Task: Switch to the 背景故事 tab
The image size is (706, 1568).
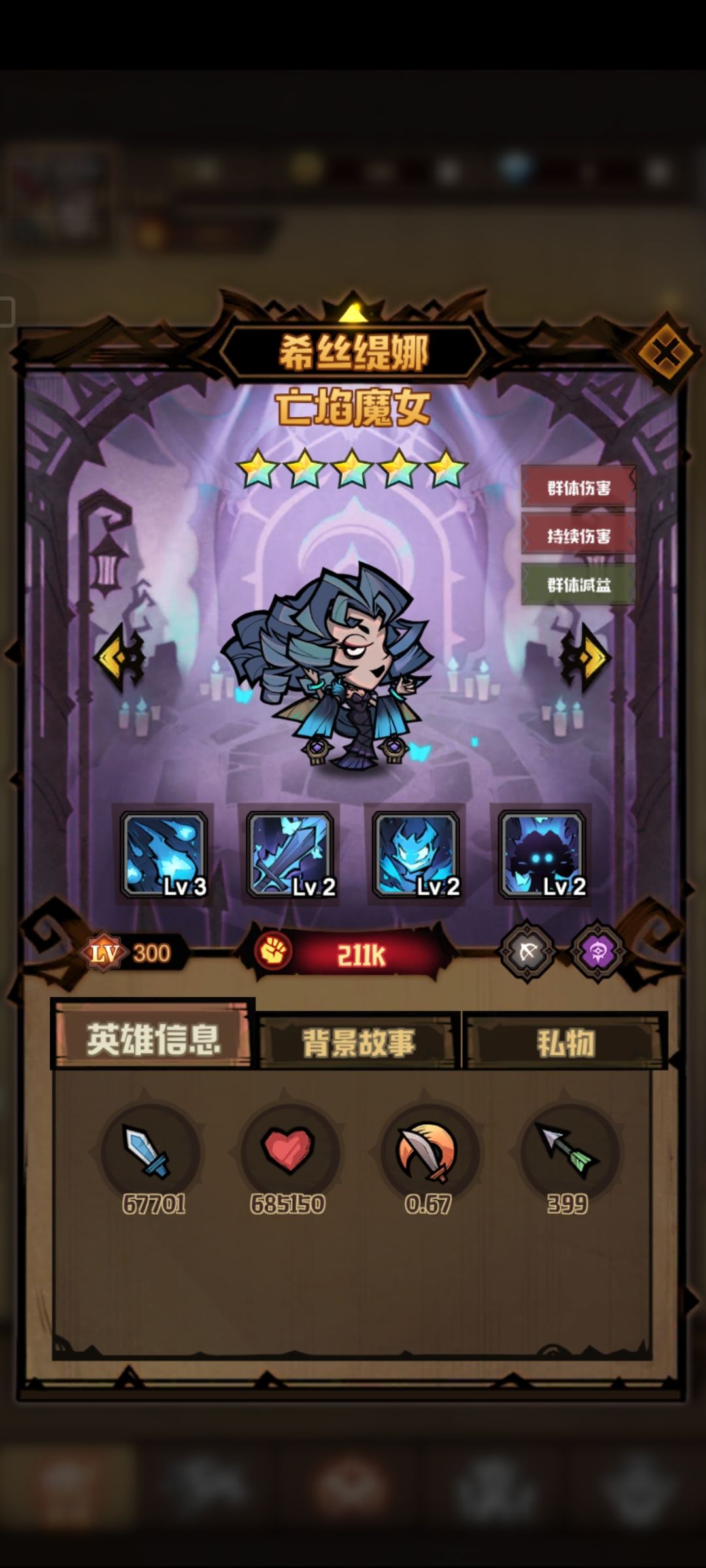Action: click(x=359, y=1041)
